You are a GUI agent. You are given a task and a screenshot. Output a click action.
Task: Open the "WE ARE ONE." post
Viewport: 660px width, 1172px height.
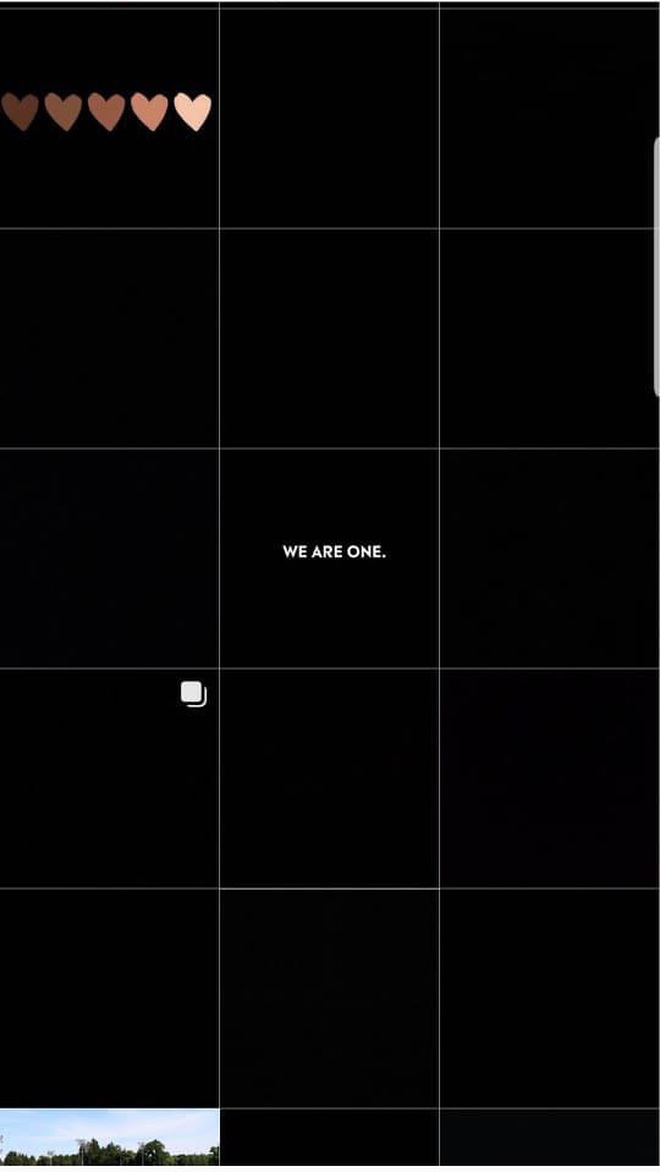tap(330, 558)
